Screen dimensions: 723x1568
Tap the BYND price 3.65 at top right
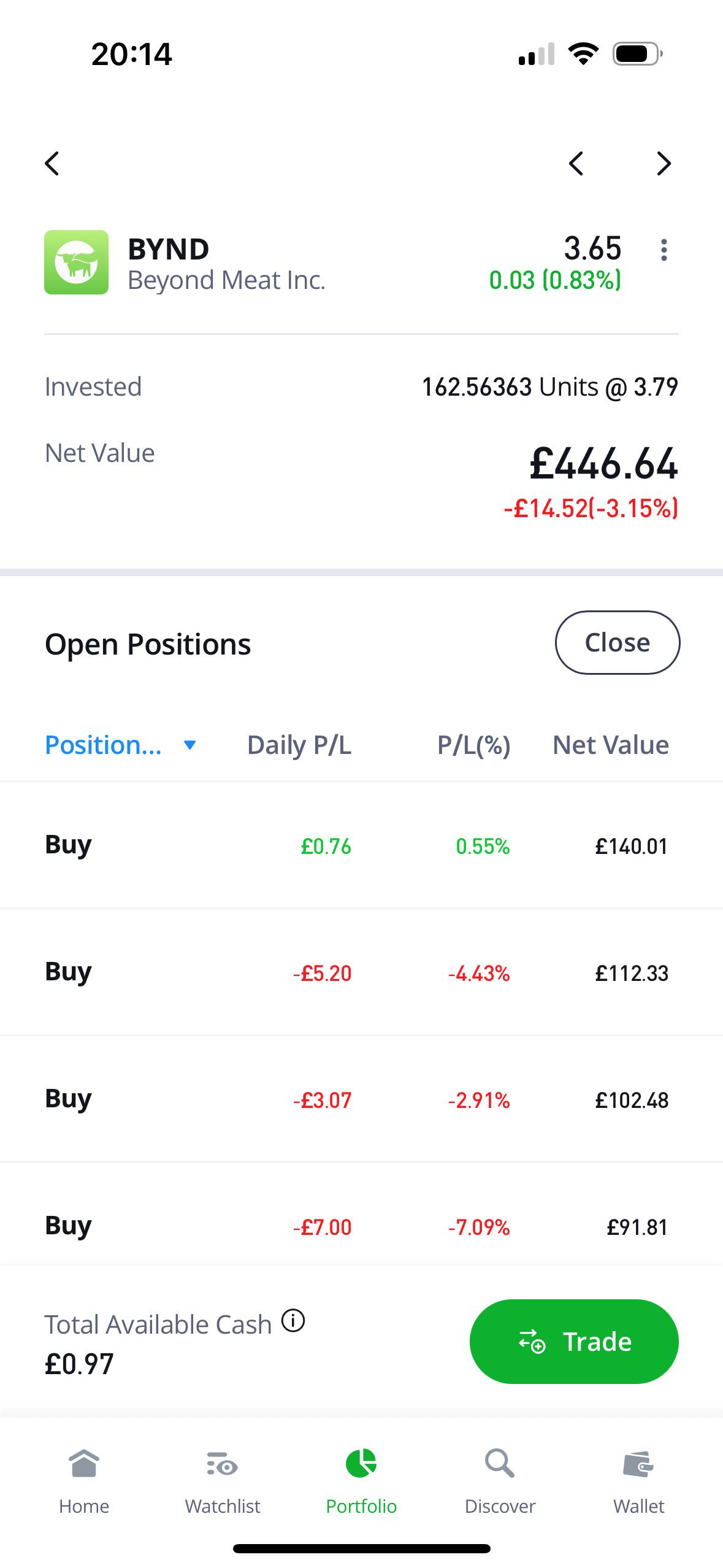pyautogui.click(x=592, y=247)
